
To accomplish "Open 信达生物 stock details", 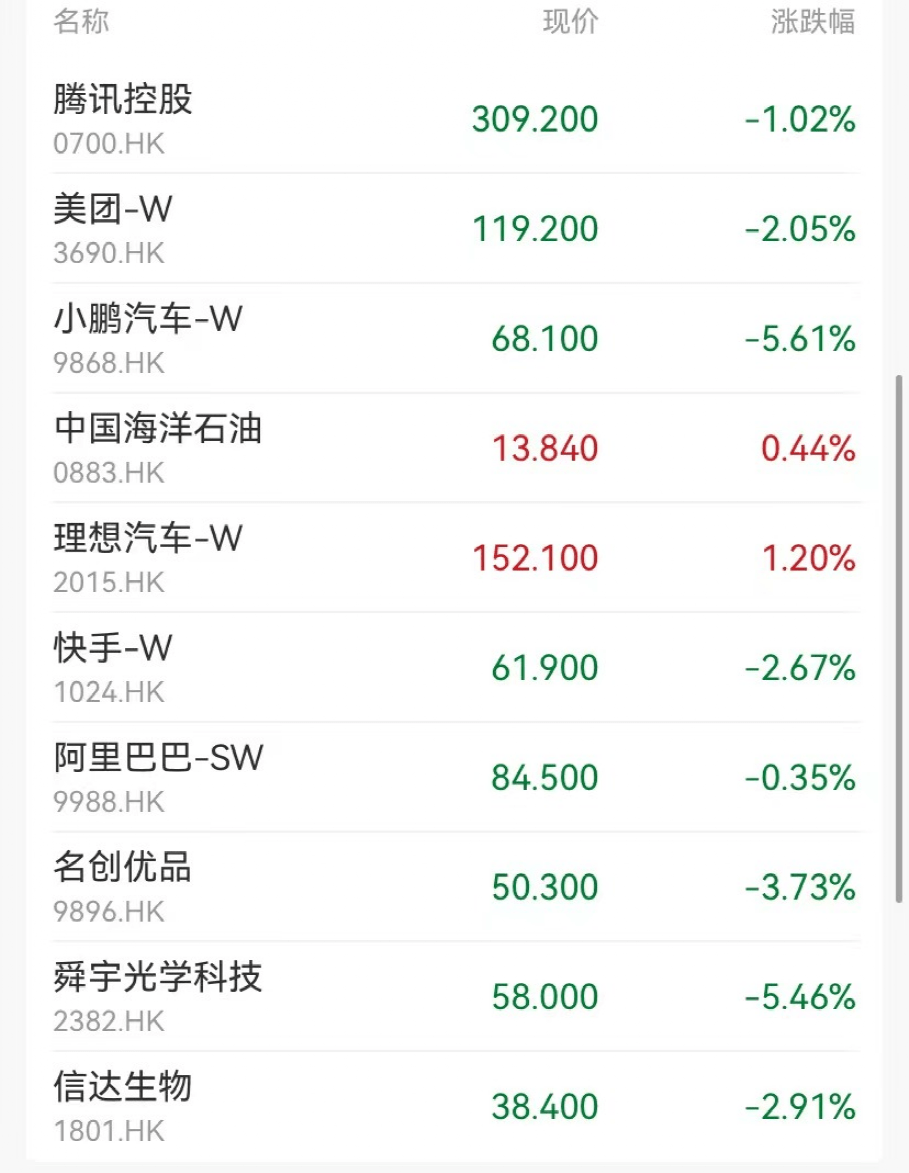I will click(123, 1105).
